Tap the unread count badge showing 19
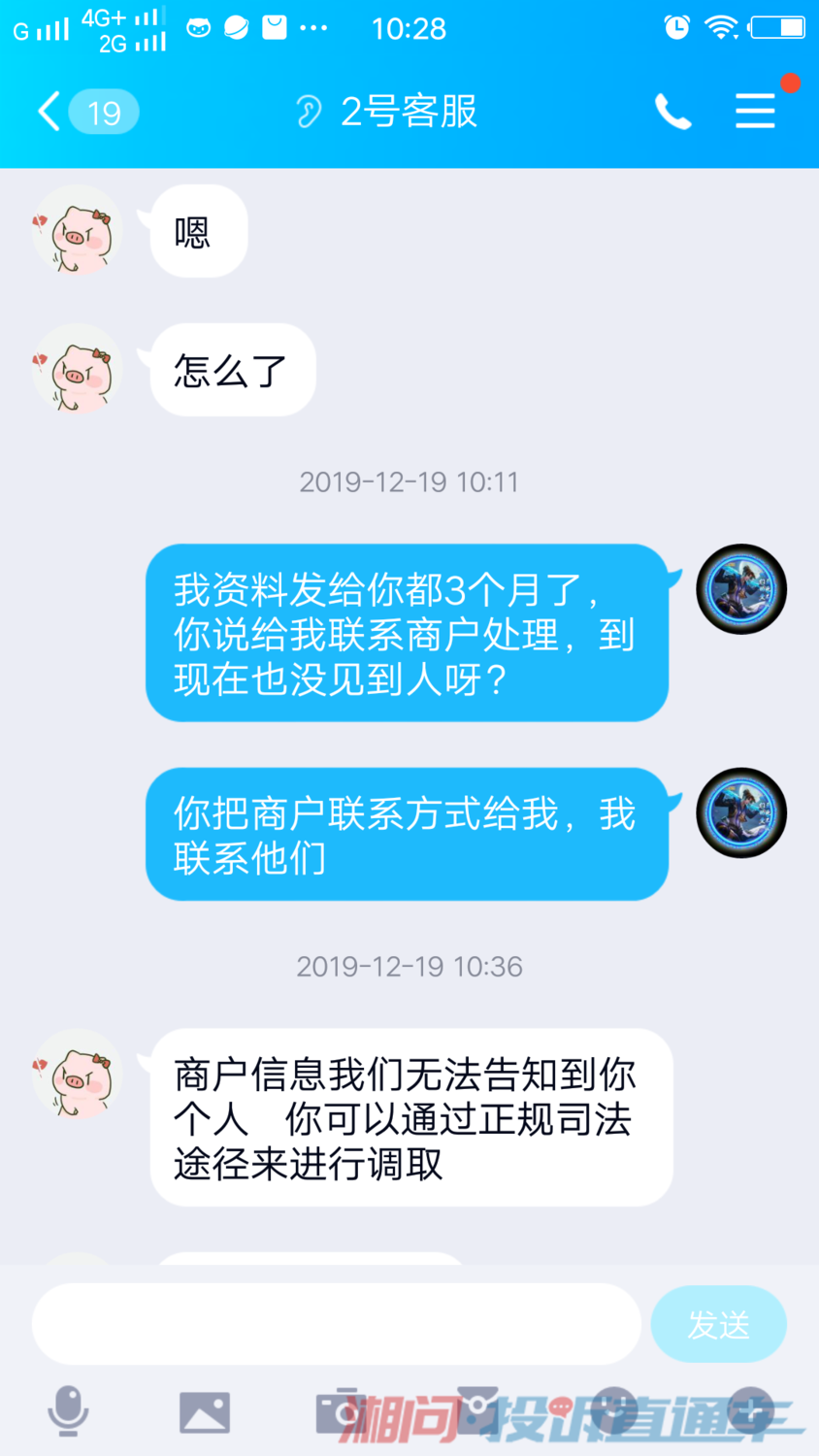The image size is (819, 1456). point(104,111)
